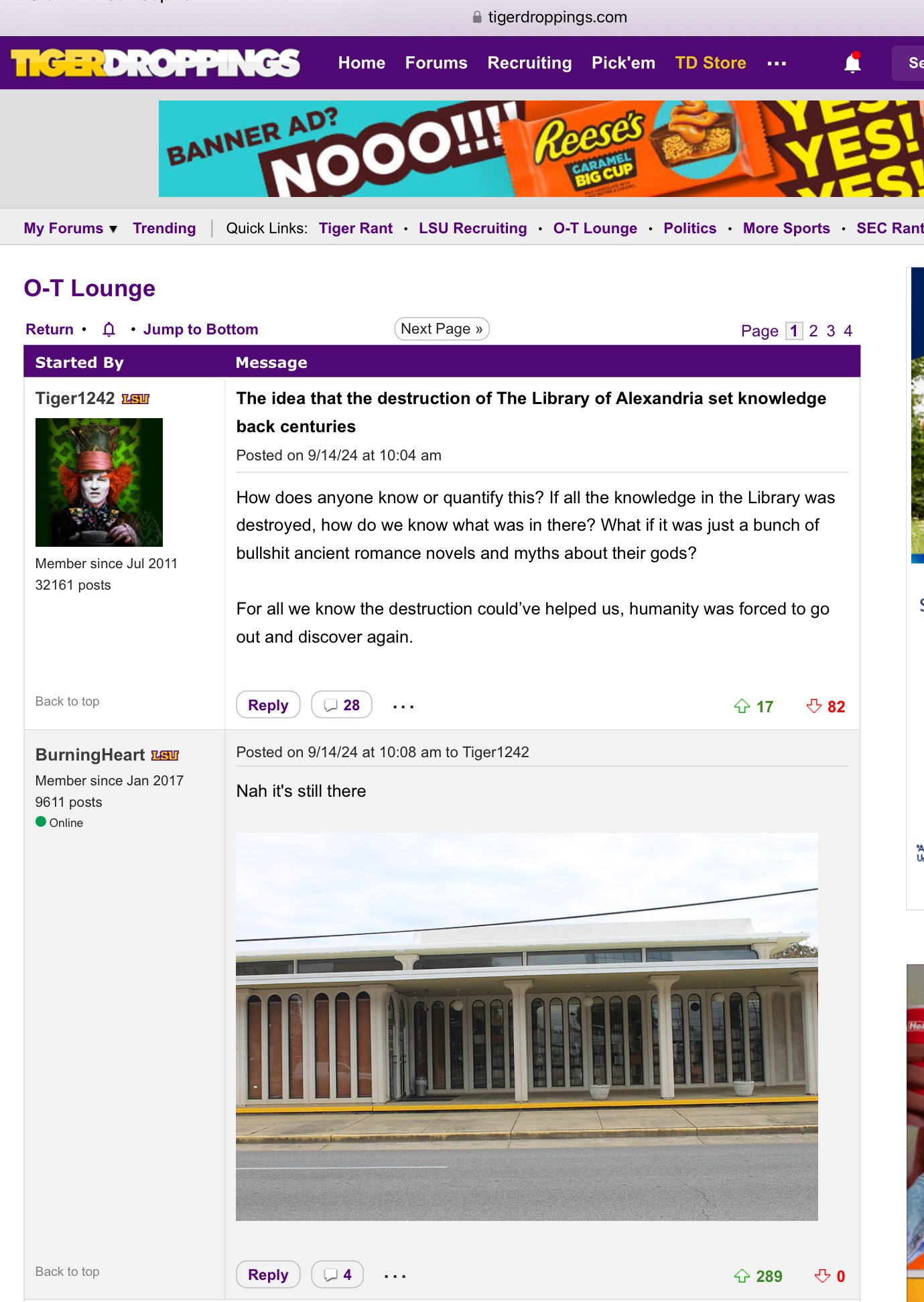Reply to Tiger1242's original post
The image size is (924, 1302).
point(268,705)
